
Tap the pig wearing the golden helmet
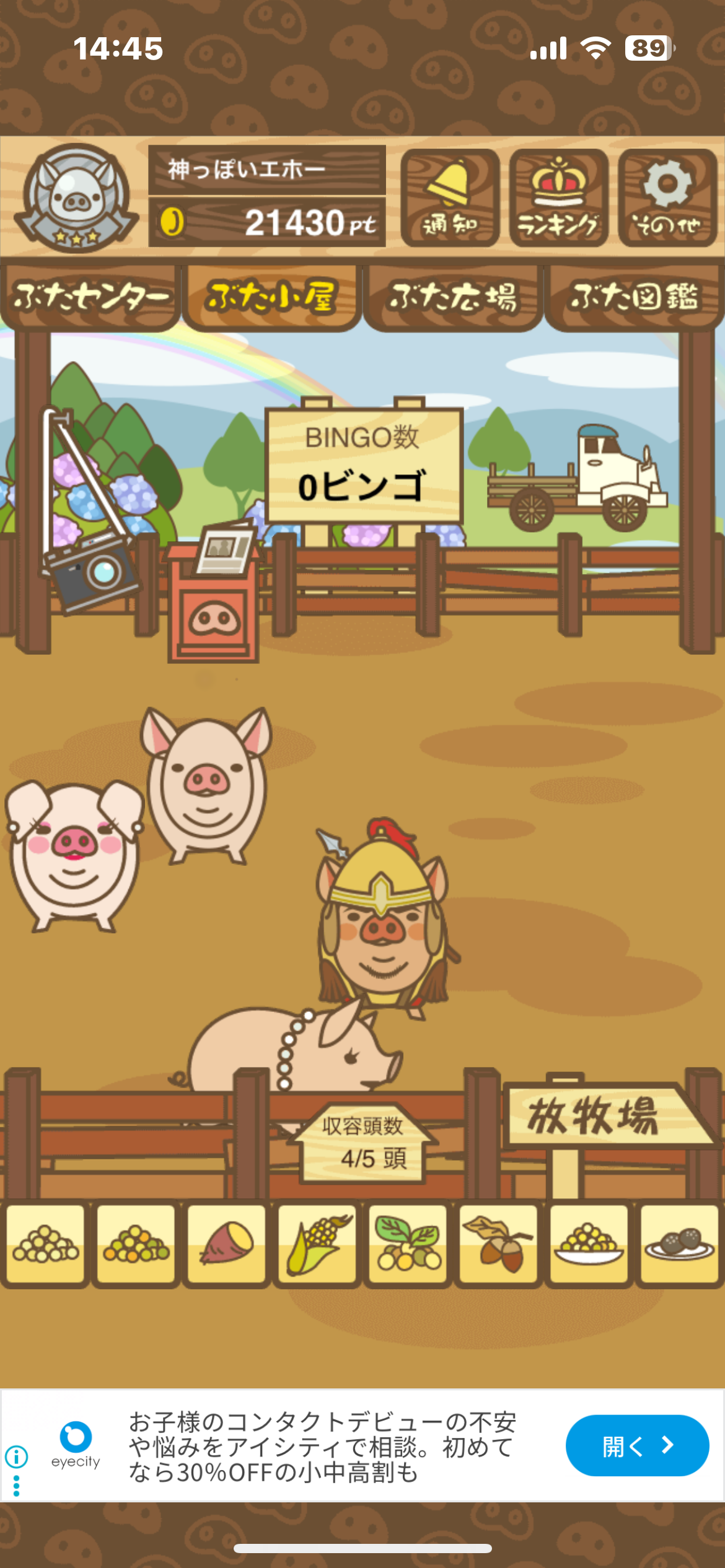pos(384,917)
